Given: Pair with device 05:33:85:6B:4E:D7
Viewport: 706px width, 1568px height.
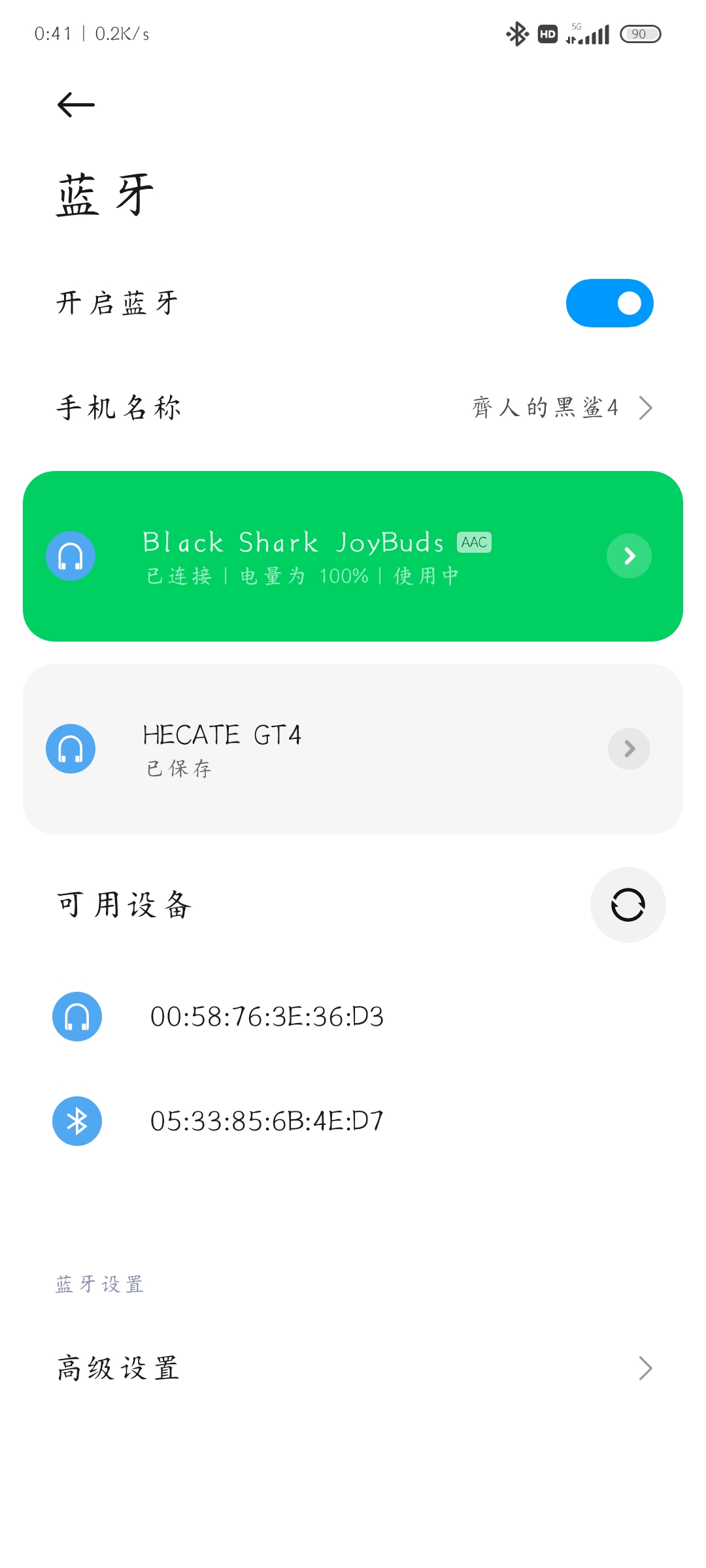Looking at the screenshot, I should (353, 1121).
